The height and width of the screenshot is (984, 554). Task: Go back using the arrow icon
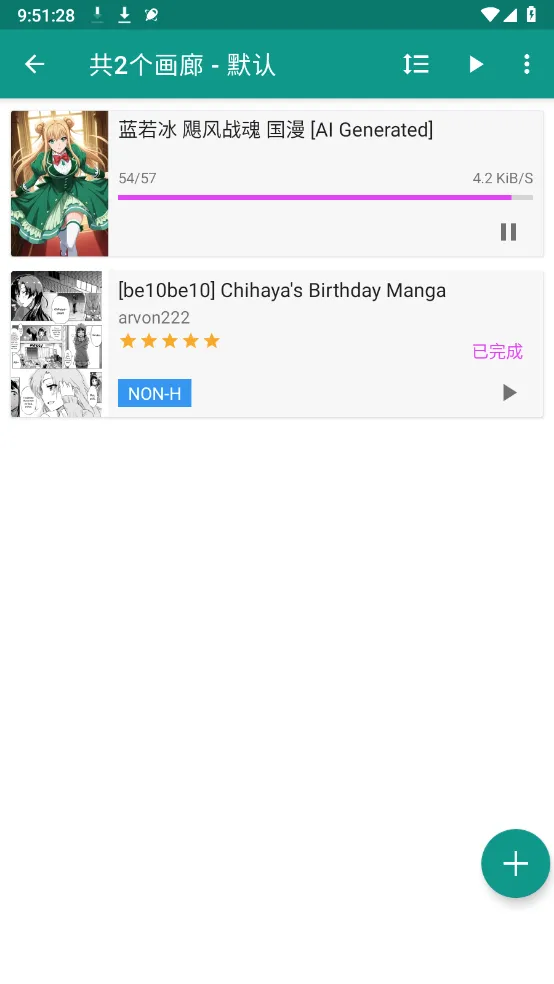35,64
